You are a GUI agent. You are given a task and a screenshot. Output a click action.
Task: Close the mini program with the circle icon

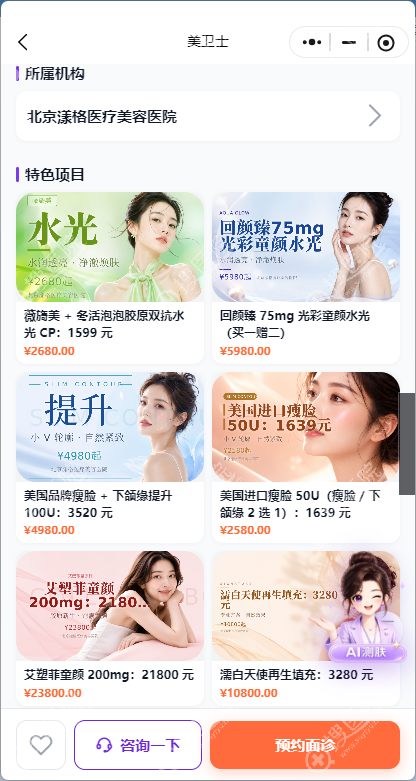386,43
